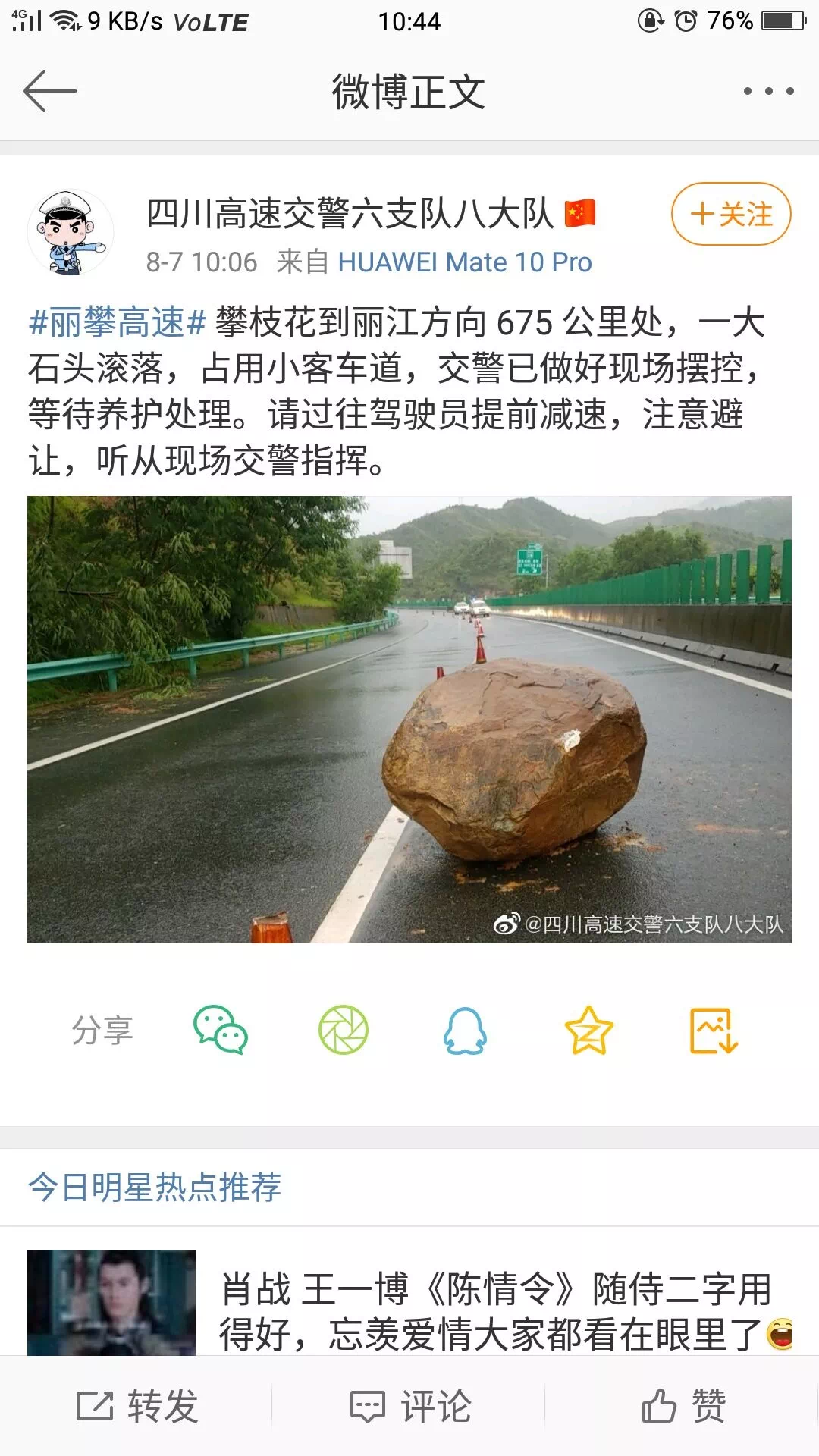The height and width of the screenshot is (1456, 819).
Task: Save the post image with download icon
Action: click(713, 1030)
